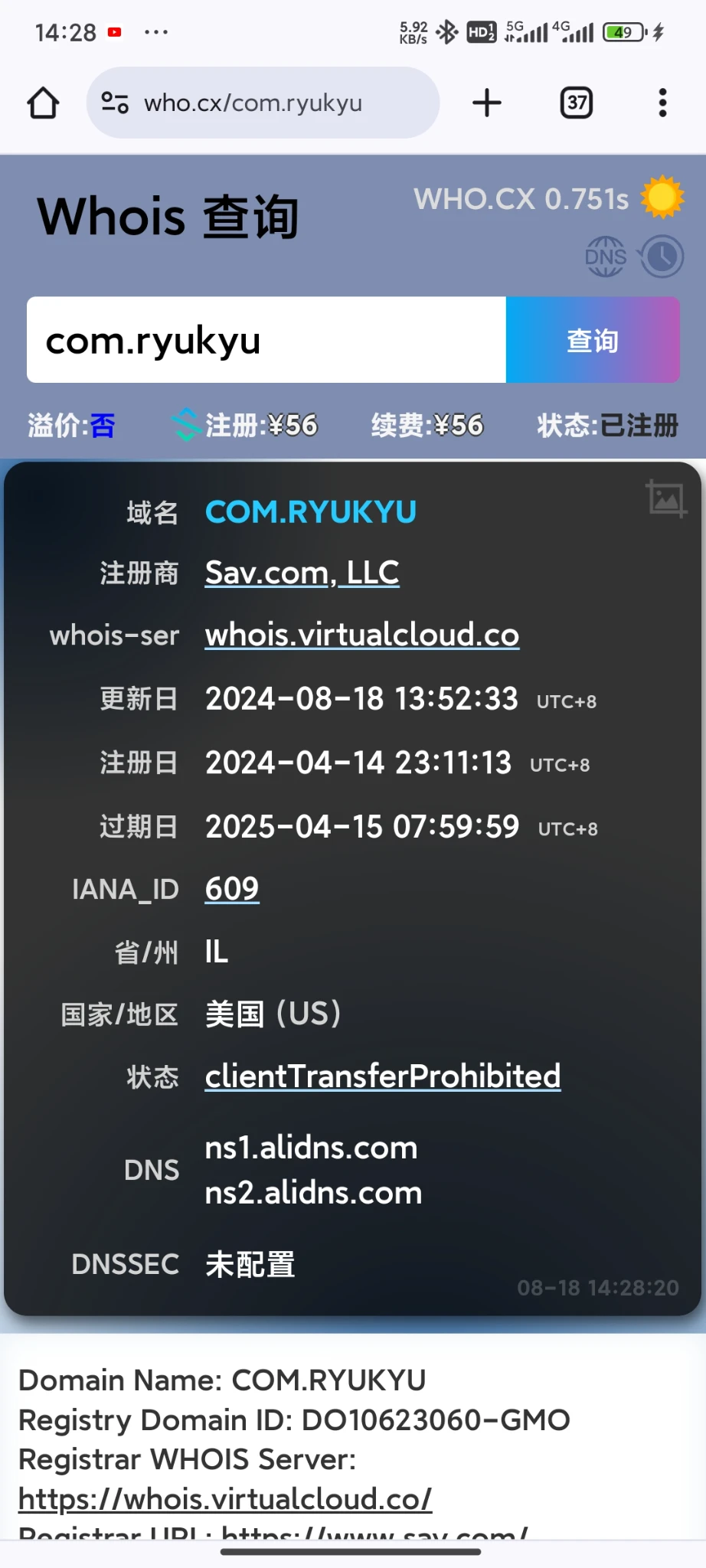Viewport: 706px width, 1568px height.
Task: Go to the browser home page
Action: tap(44, 103)
